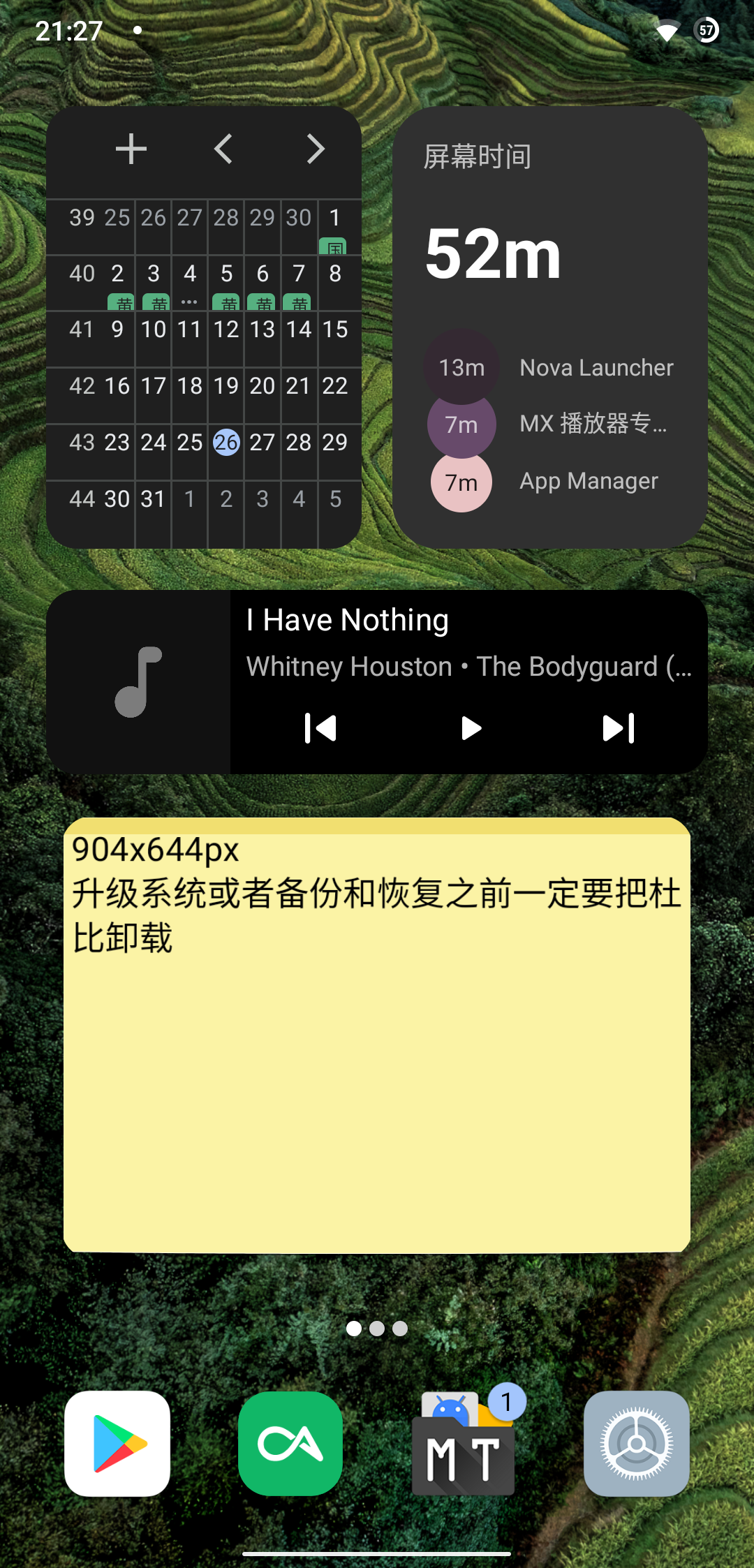Tap the home screen page indicator
The height and width of the screenshot is (1568, 754).
coord(377,1329)
